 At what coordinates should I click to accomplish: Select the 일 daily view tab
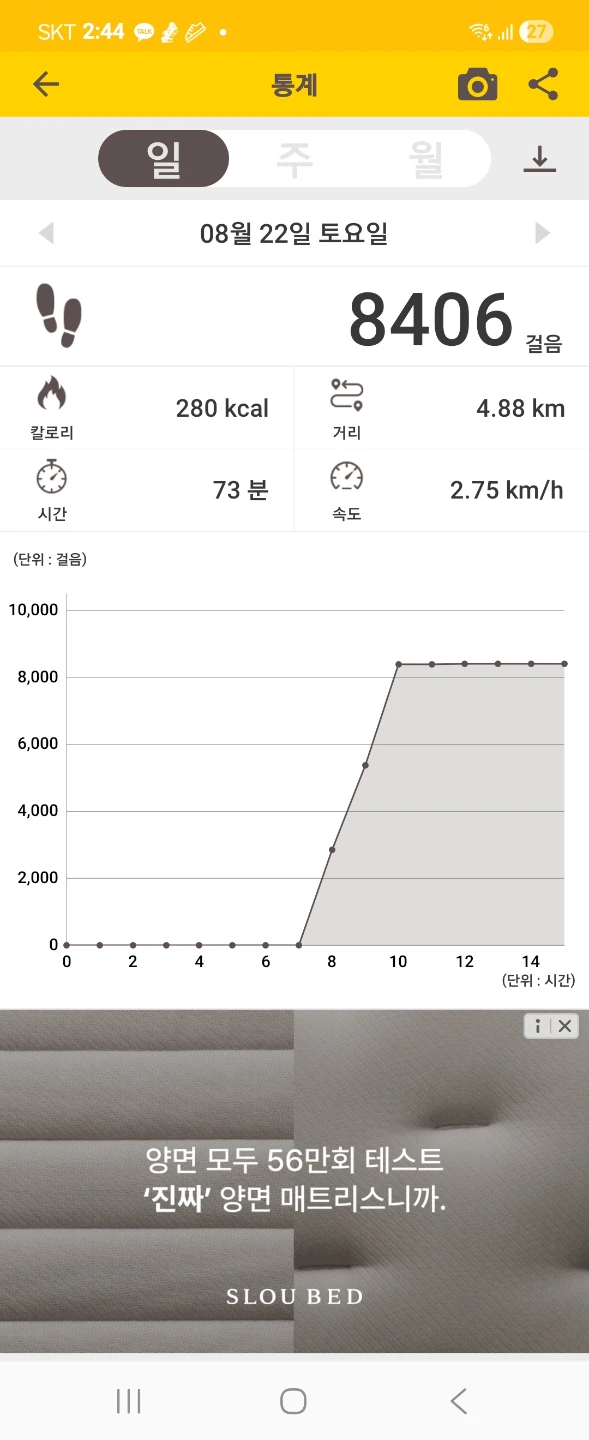pyautogui.click(x=164, y=159)
